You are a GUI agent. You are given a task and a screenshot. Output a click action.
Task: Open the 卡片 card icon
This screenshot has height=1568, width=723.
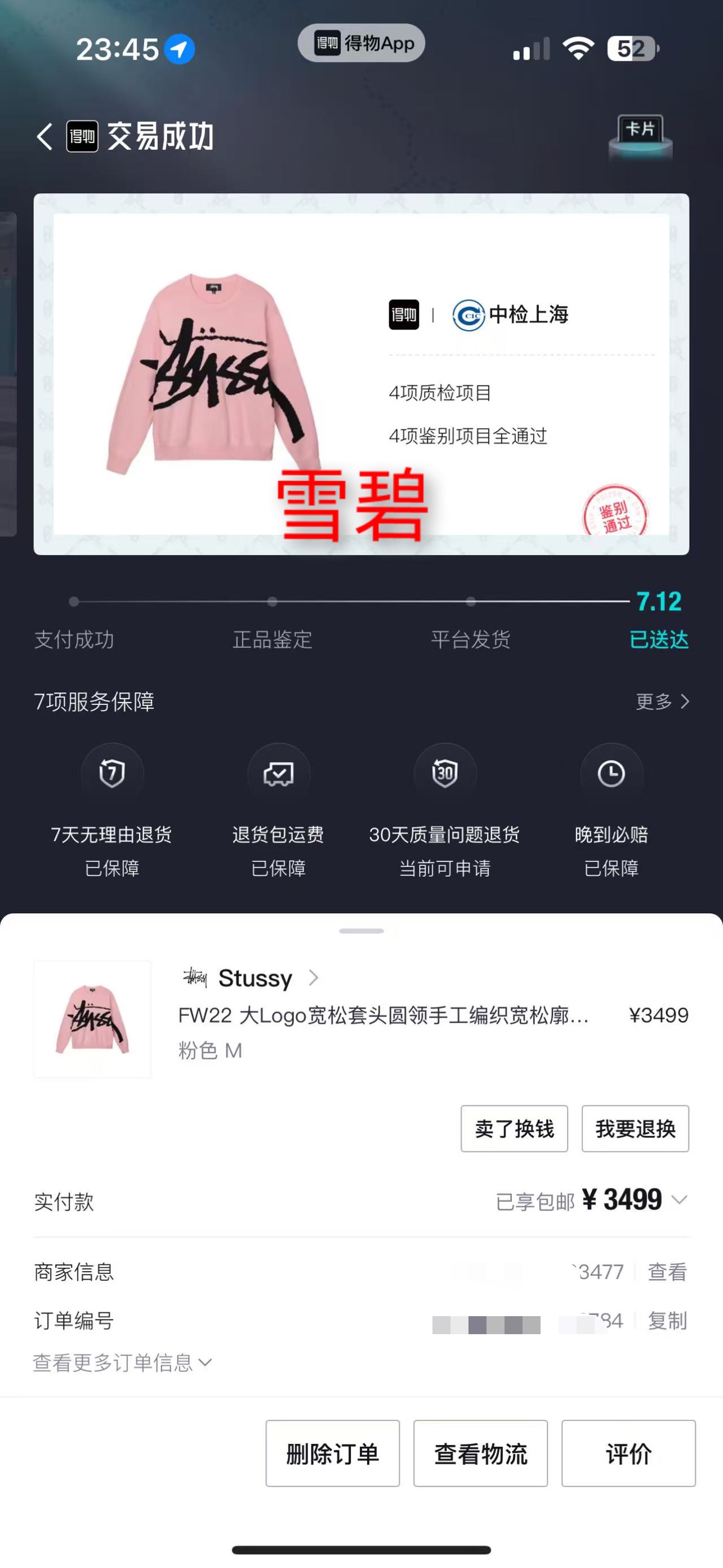(x=640, y=136)
